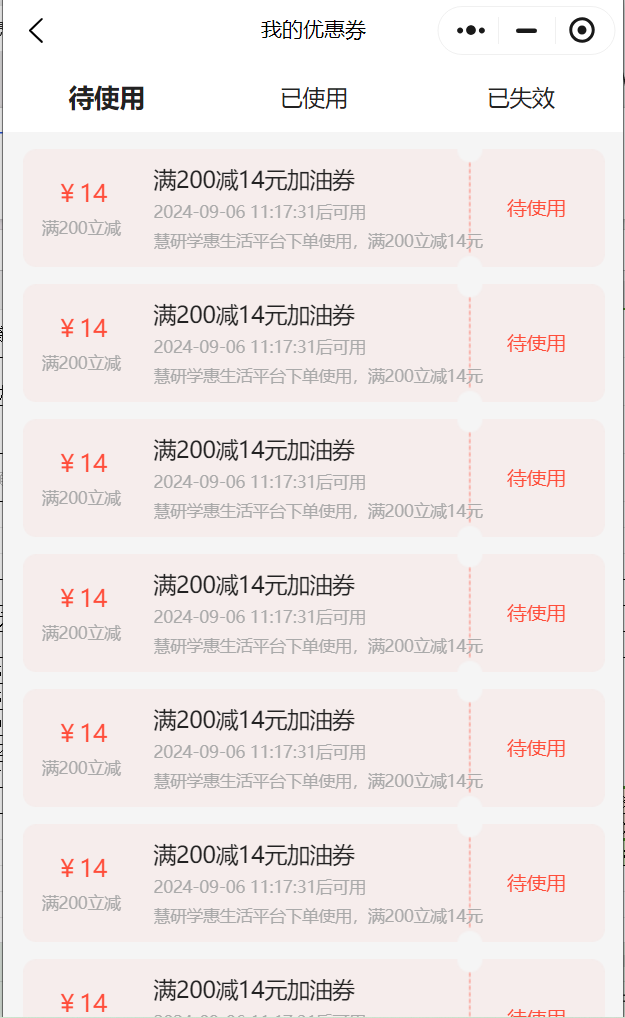Switch to the 已失效 tab
The width and height of the screenshot is (625, 1018).
(x=521, y=99)
